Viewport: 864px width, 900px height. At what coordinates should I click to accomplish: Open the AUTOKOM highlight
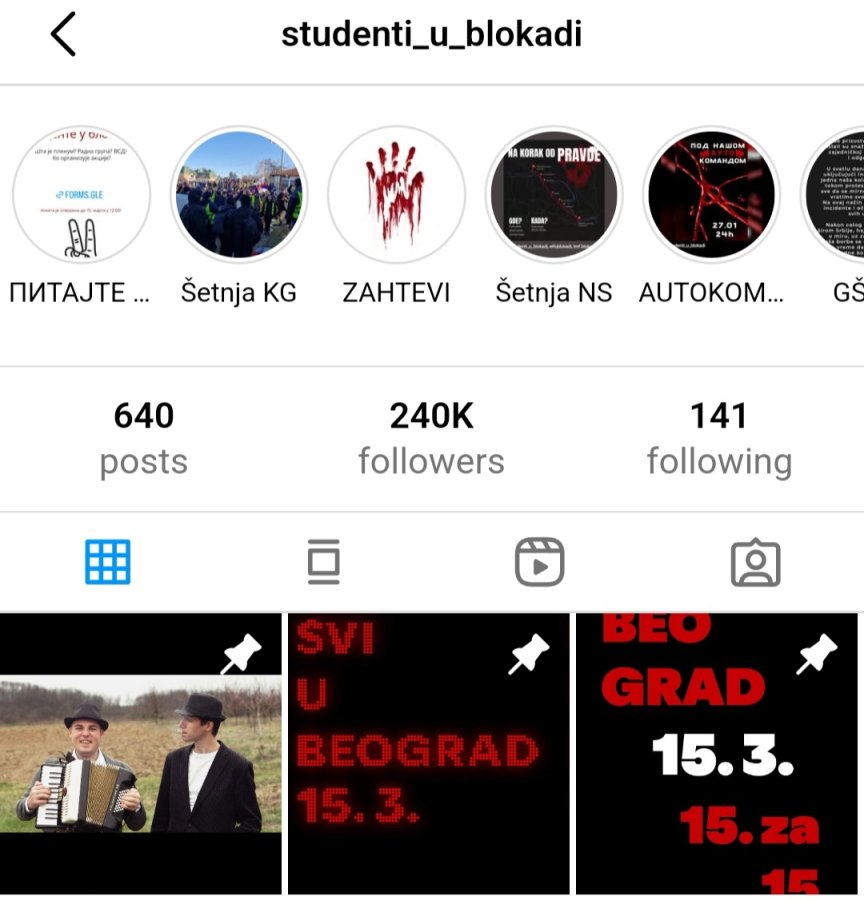click(710, 194)
